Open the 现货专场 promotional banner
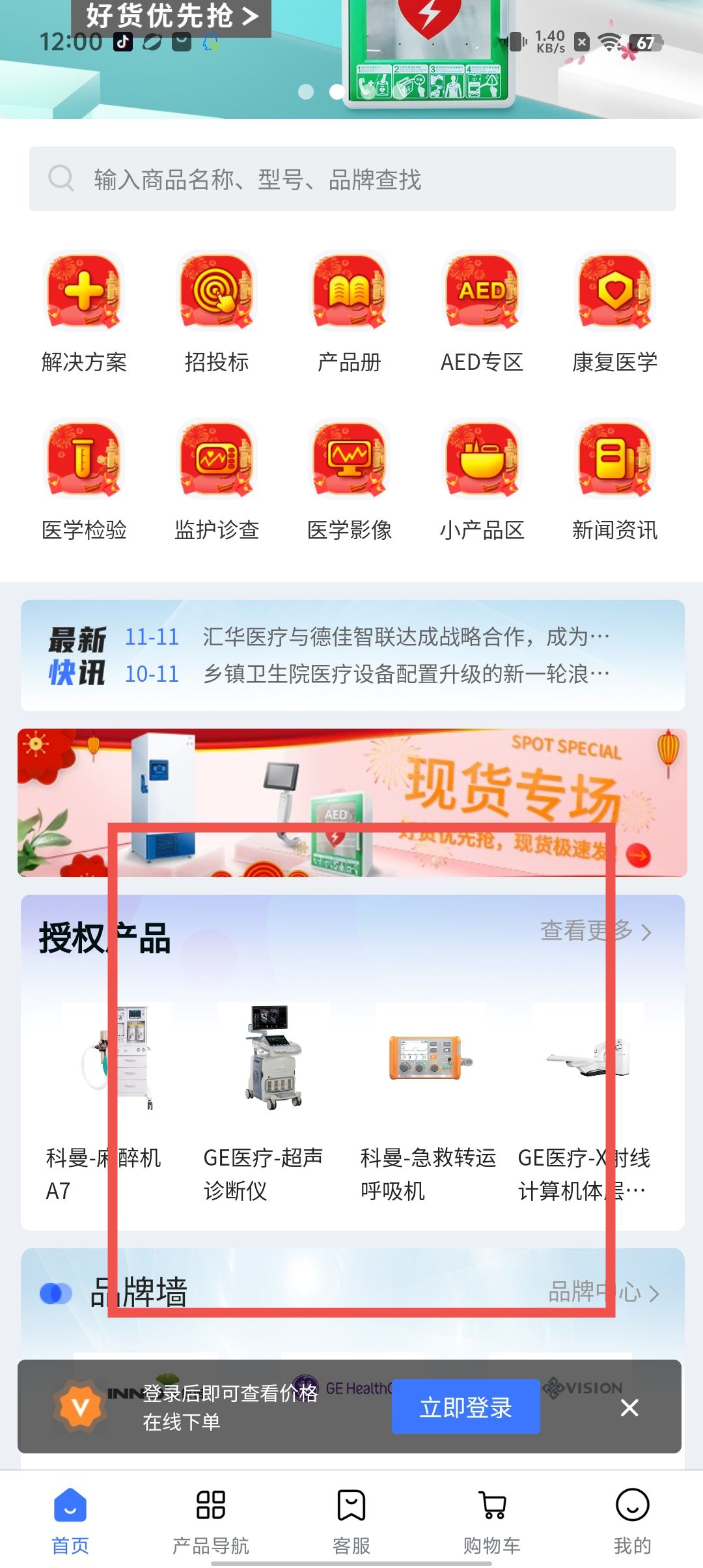The height and width of the screenshot is (1568, 703). point(351,802)
